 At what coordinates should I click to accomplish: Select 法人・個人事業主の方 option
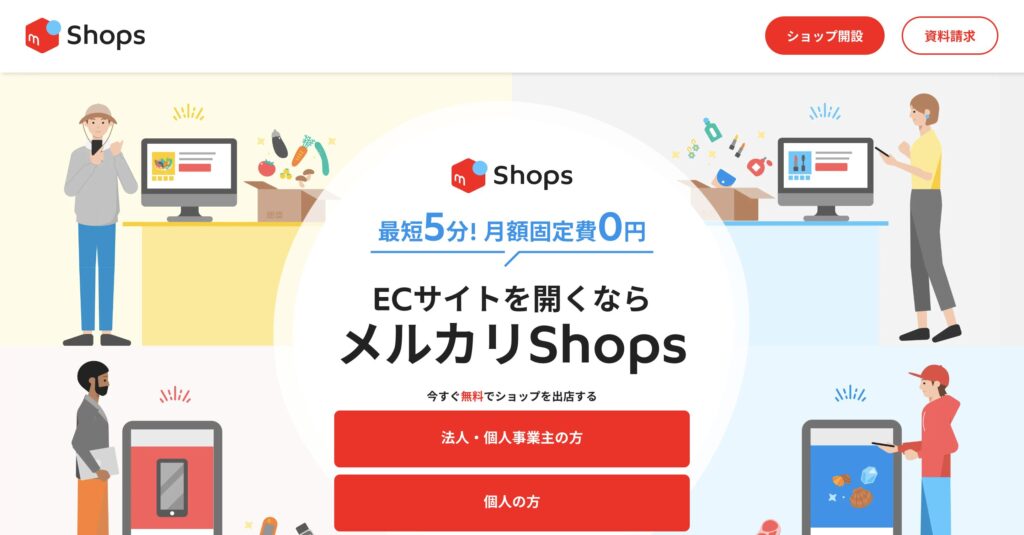[x=511, y=438]
